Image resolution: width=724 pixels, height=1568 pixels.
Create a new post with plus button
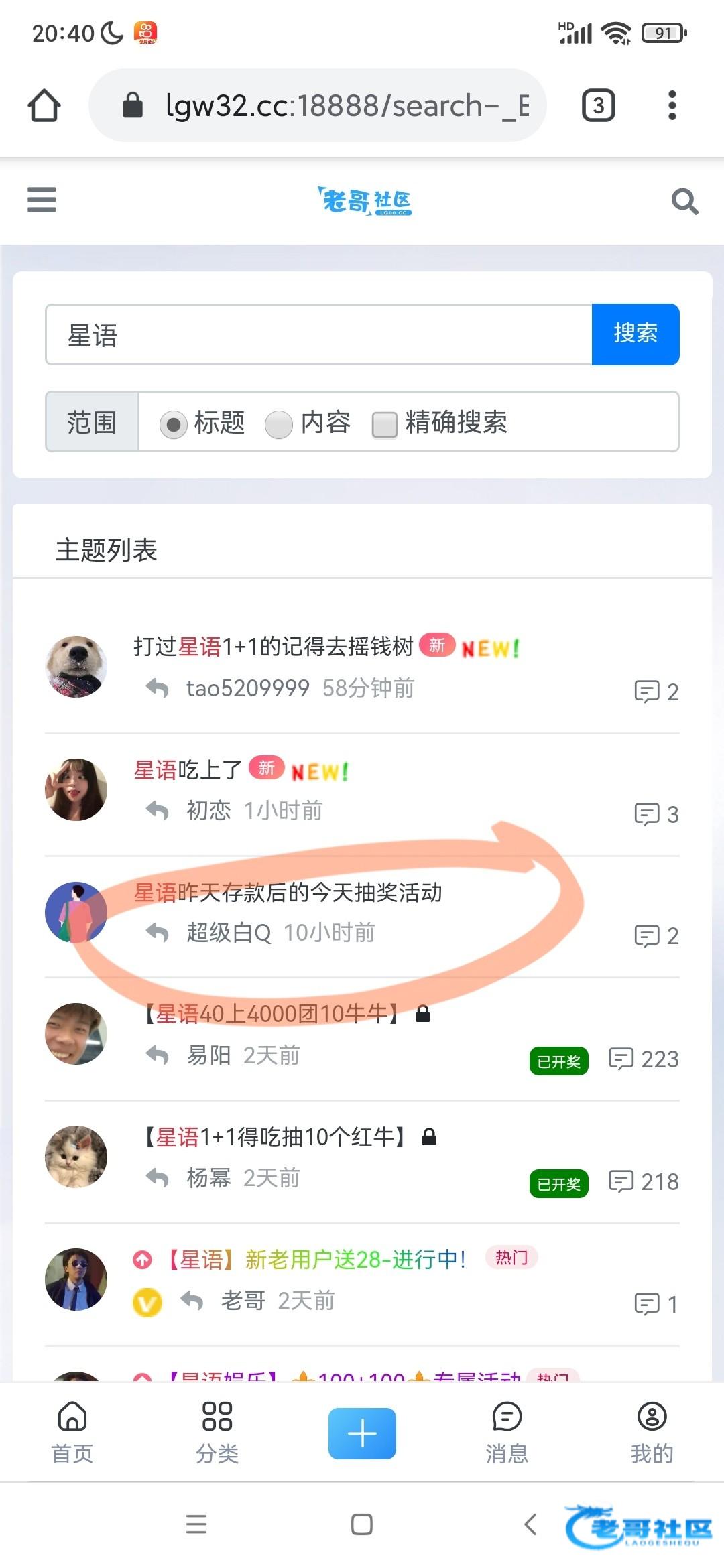(362, 1433)
